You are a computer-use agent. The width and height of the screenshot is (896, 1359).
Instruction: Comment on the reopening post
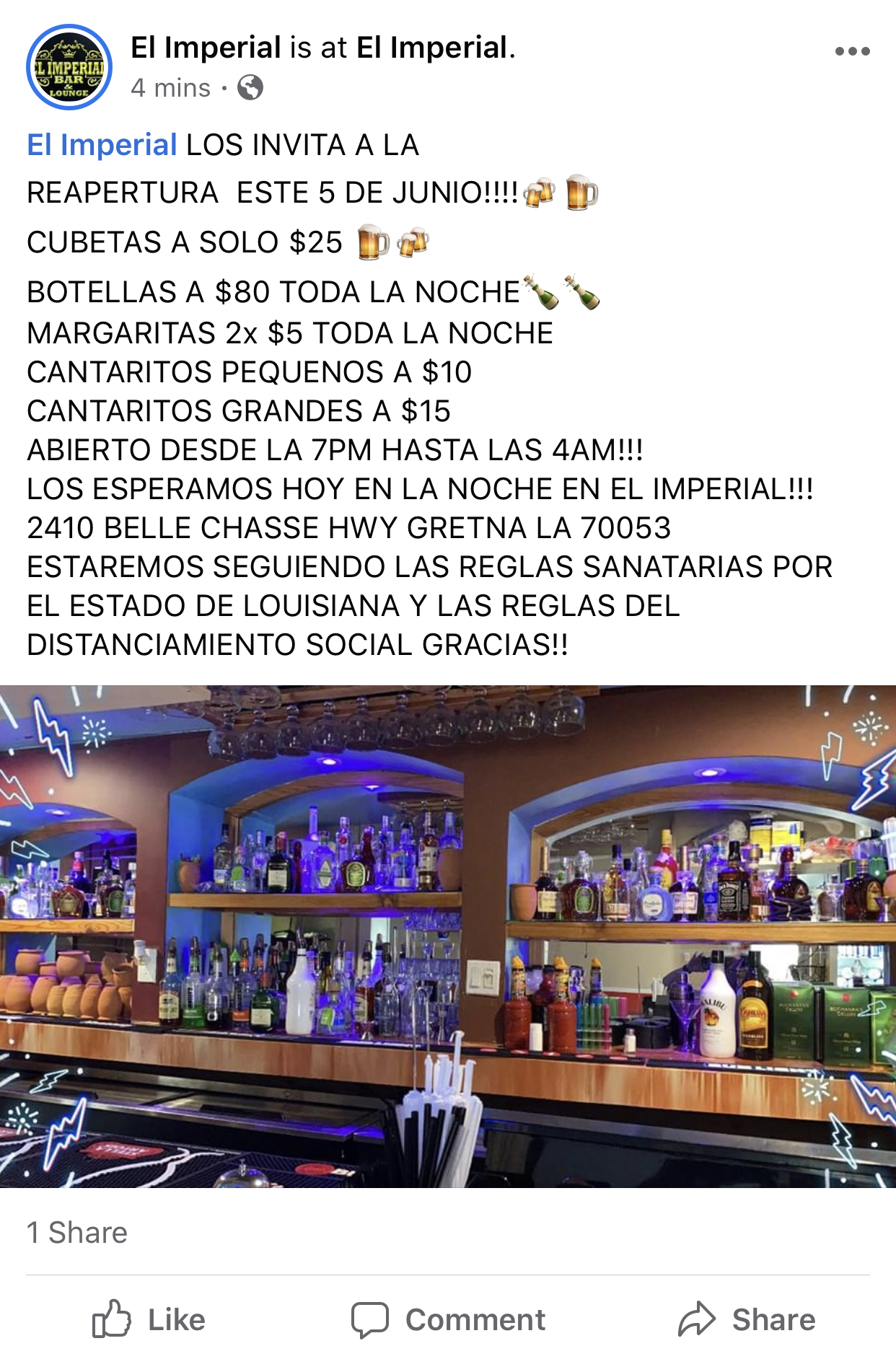click(448, 1319)
